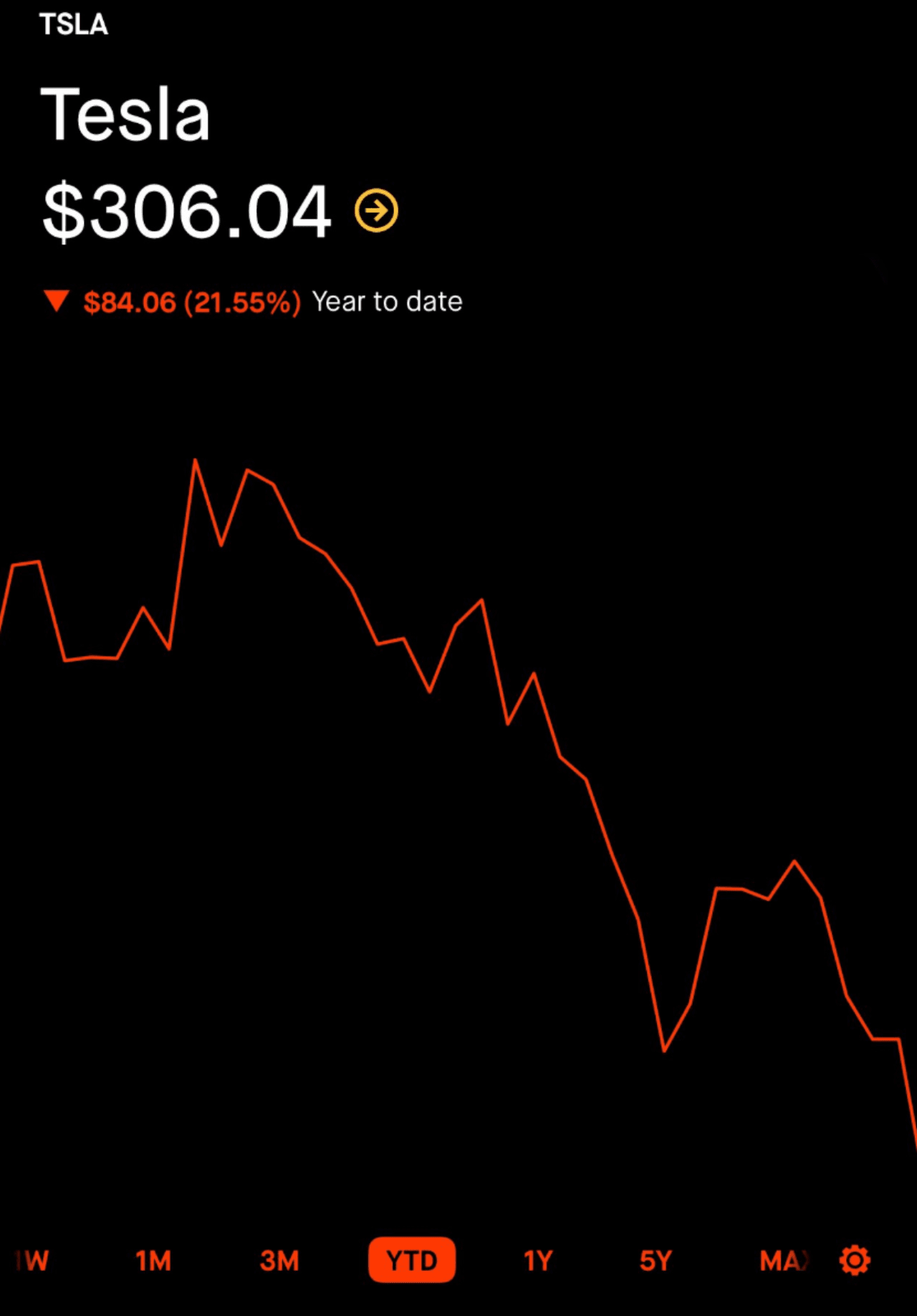917x1316 pixels.
Task: Show the 3M chart range
Action: (279, 1260)
